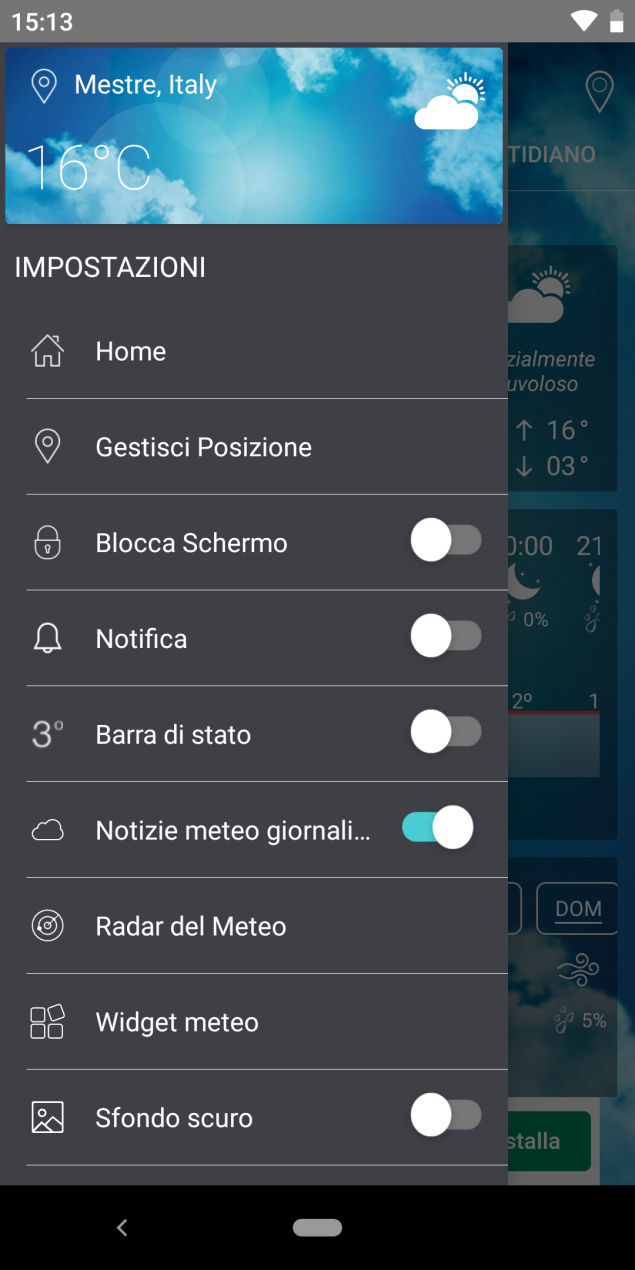Tap the system home pill
635x1270 pixels.
pos(317,1227)
